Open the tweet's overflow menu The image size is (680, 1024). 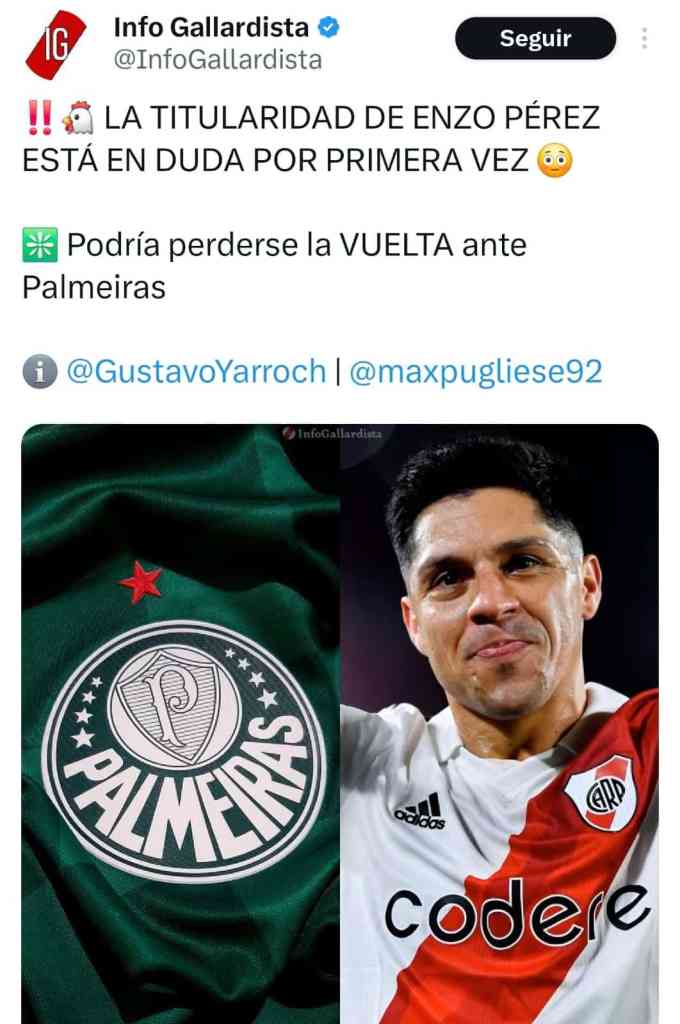(645, 39)
